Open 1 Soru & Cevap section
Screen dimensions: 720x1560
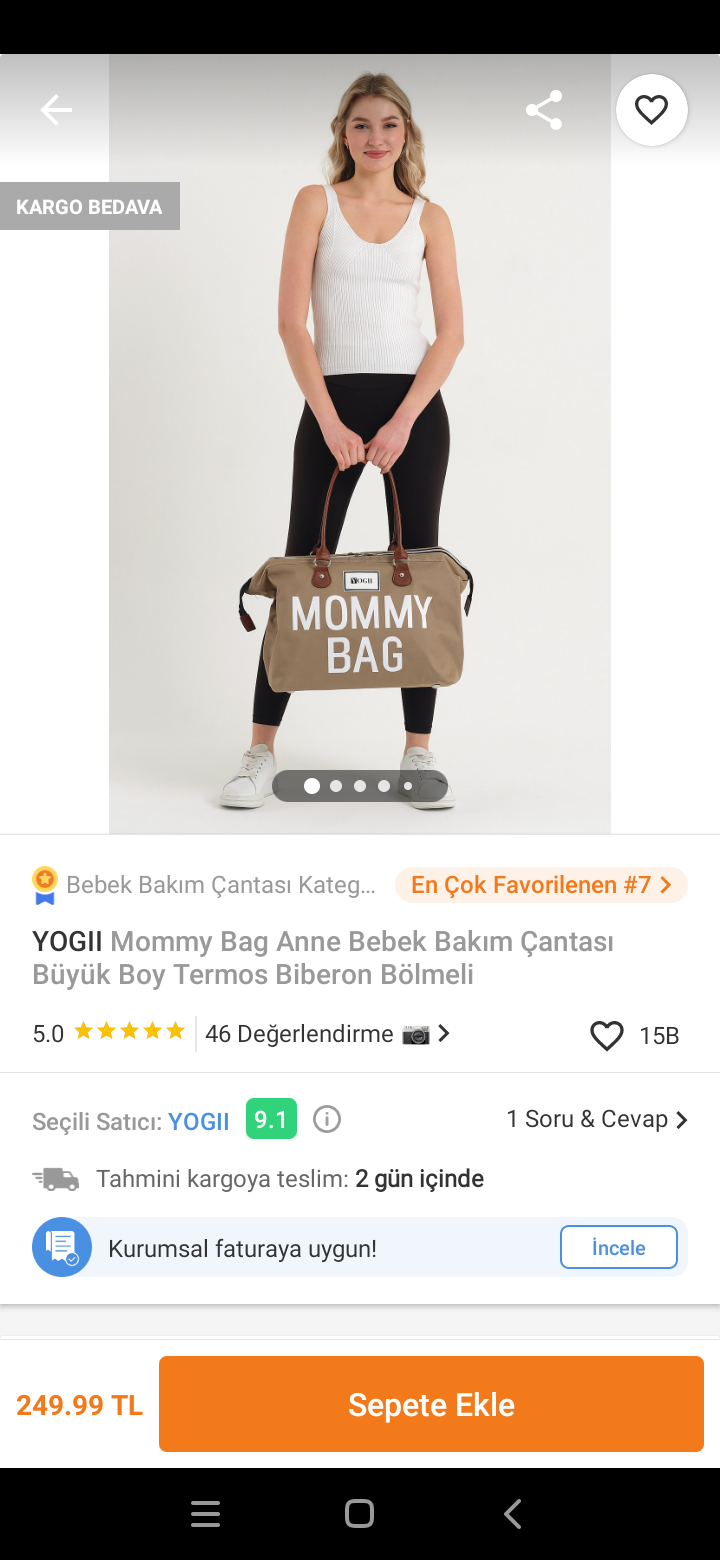click(597, 1119)
